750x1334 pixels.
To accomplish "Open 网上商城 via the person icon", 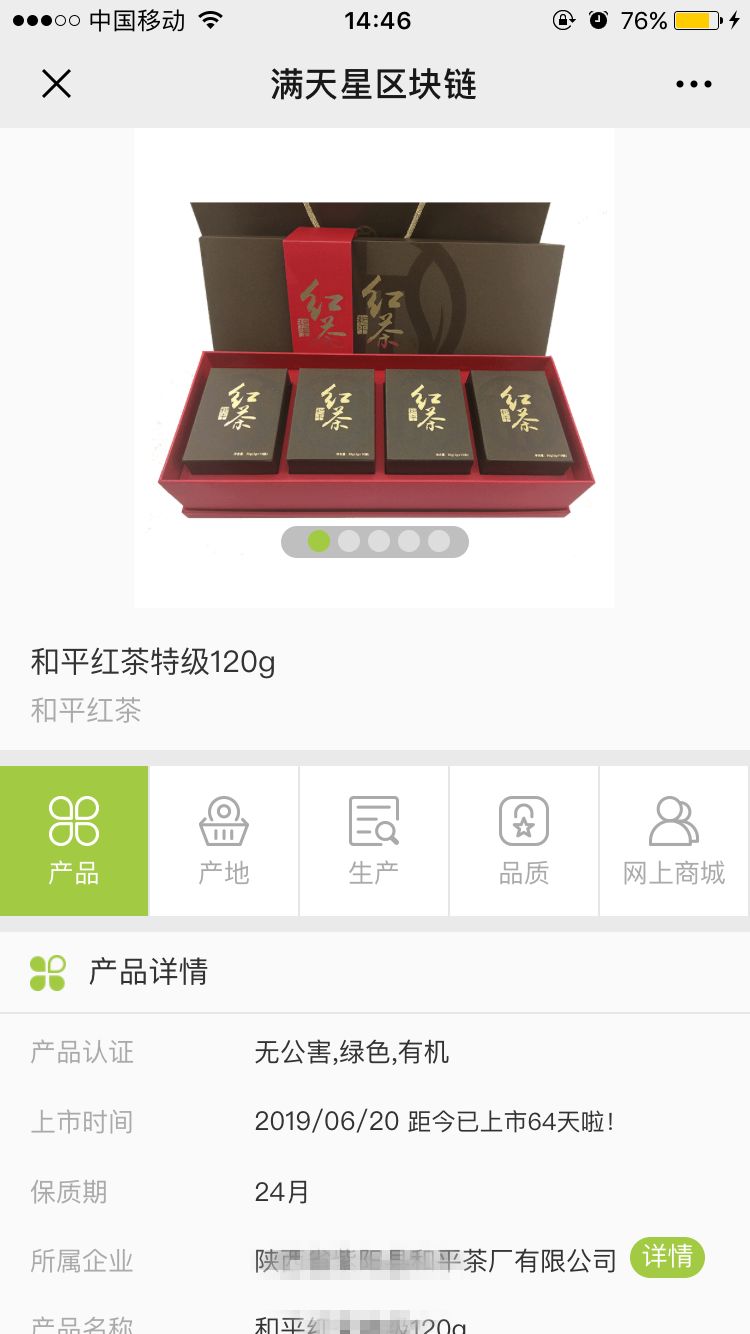I will pos(674,820).
